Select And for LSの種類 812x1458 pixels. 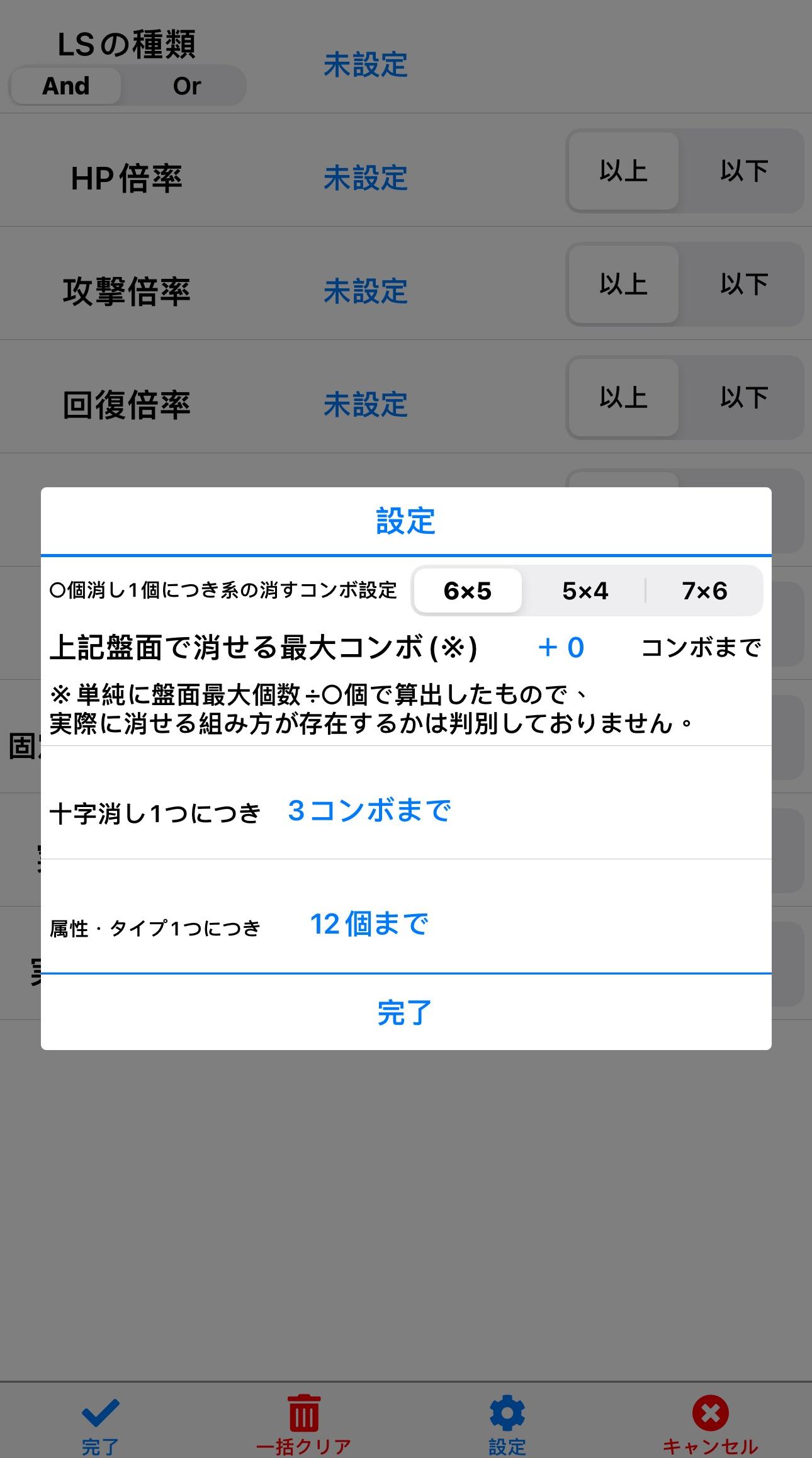66,86
